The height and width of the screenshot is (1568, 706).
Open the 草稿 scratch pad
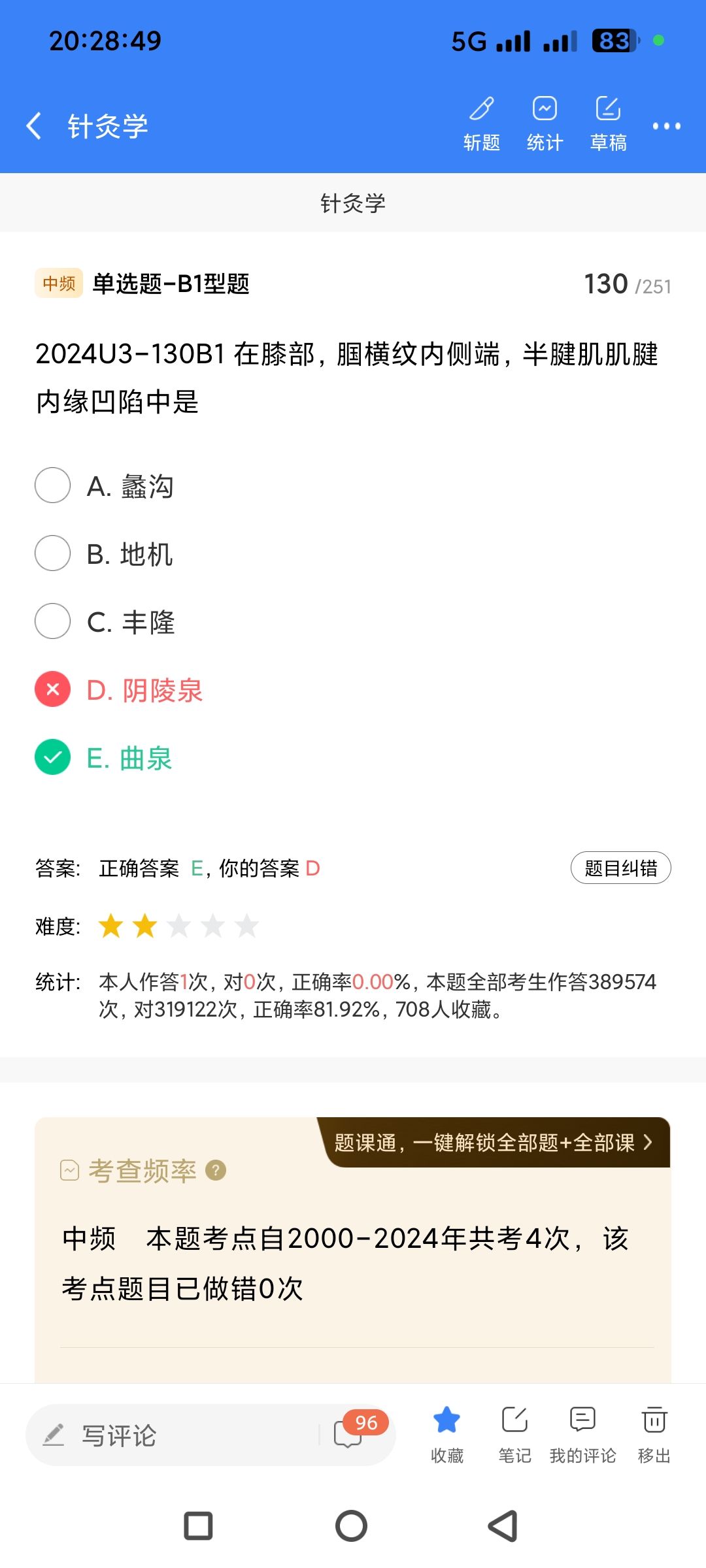608,123
